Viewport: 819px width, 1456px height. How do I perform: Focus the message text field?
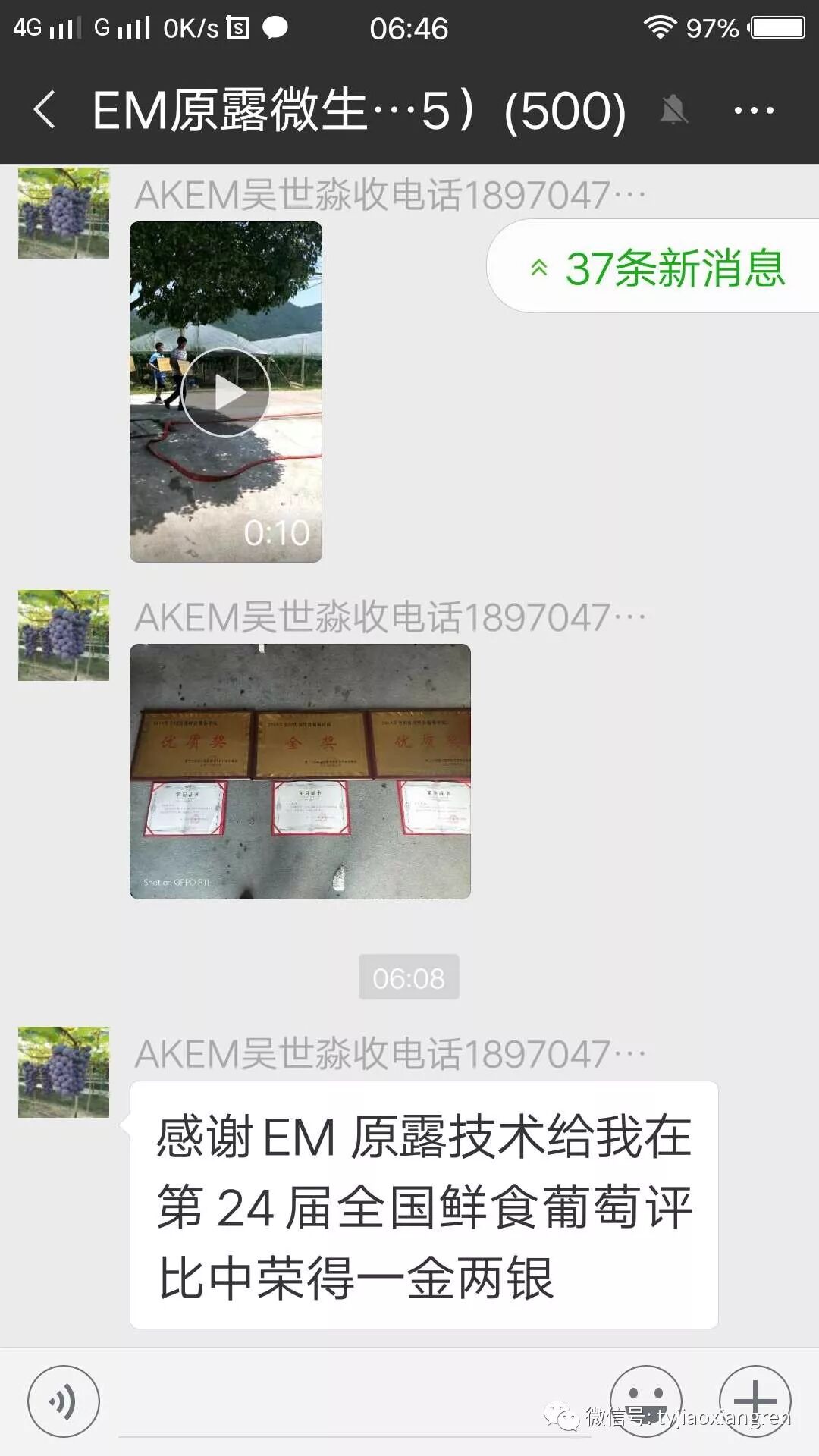(353, 1403)
